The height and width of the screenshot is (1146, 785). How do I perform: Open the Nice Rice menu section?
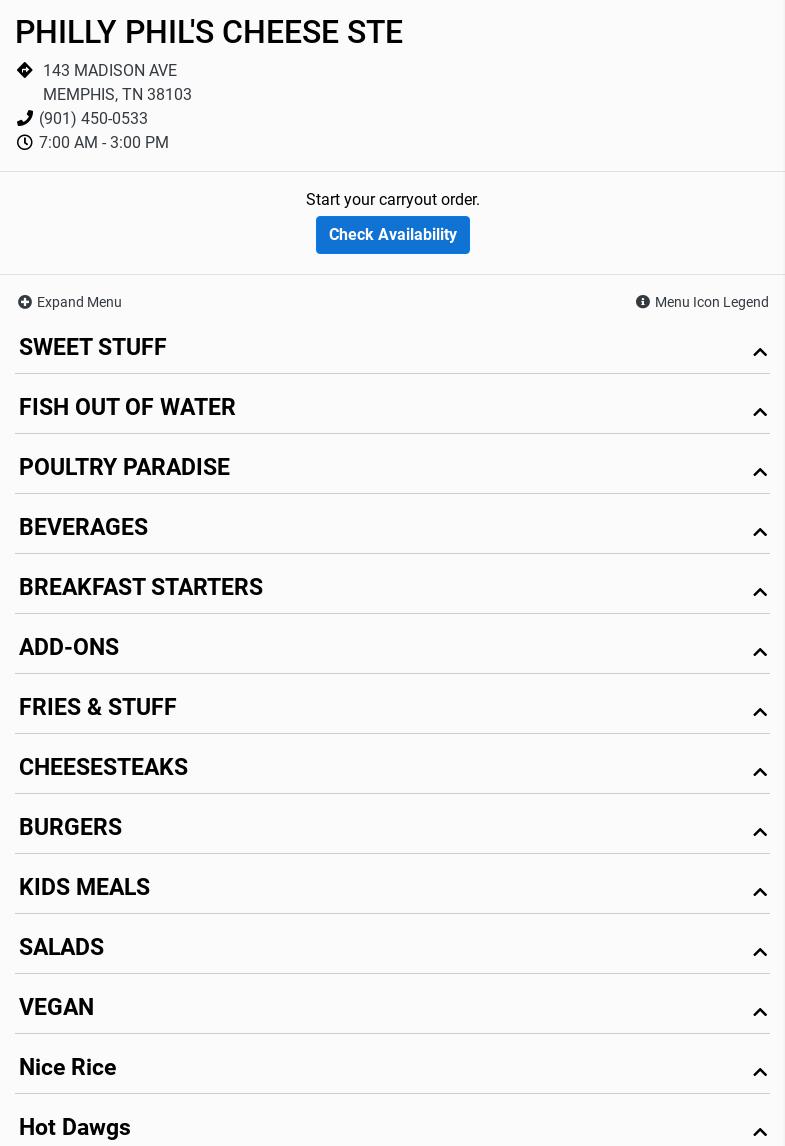(x=67, y=1068)
